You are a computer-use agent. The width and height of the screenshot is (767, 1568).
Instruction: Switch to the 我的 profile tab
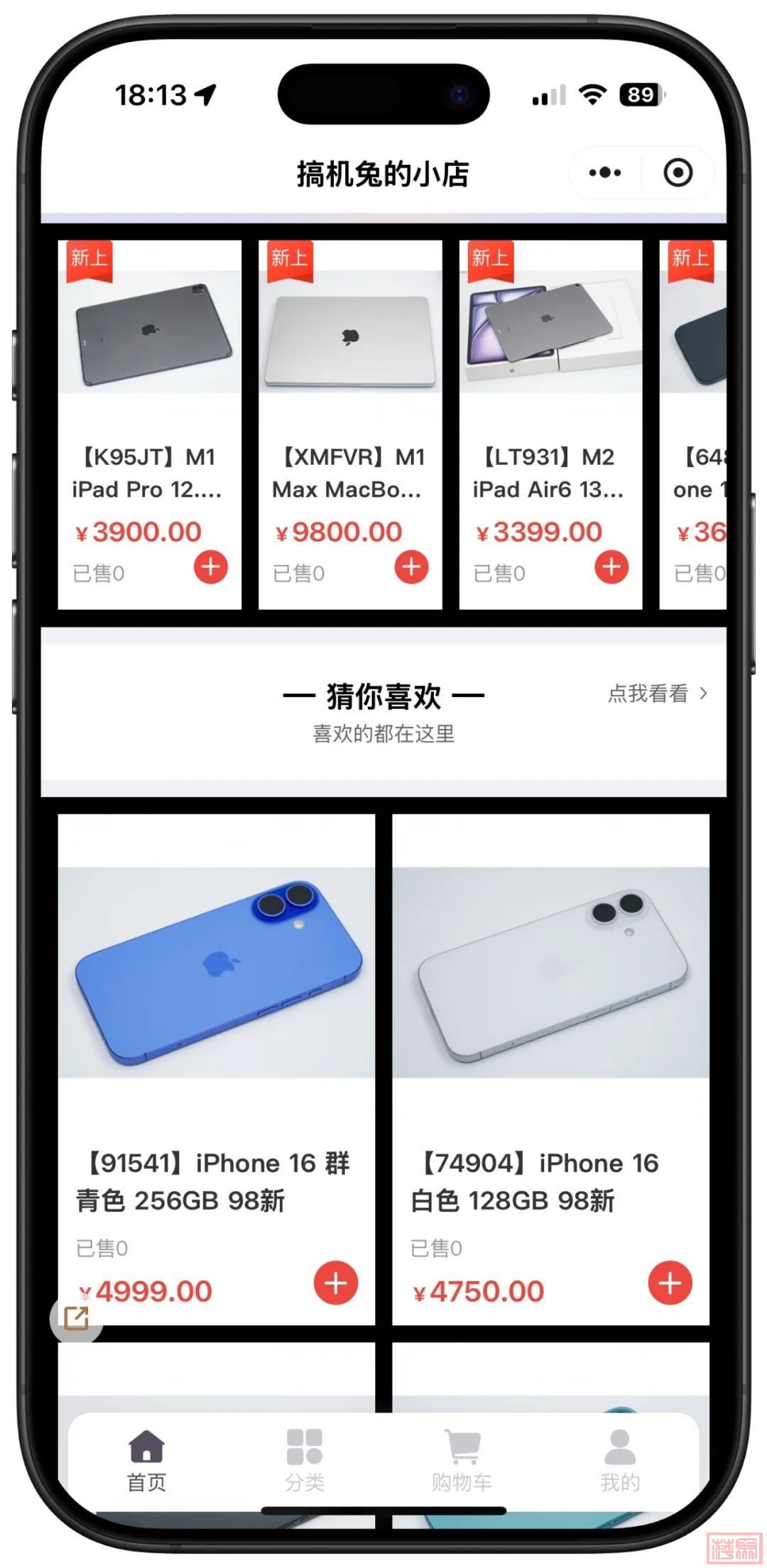[x=620, y=1461]
